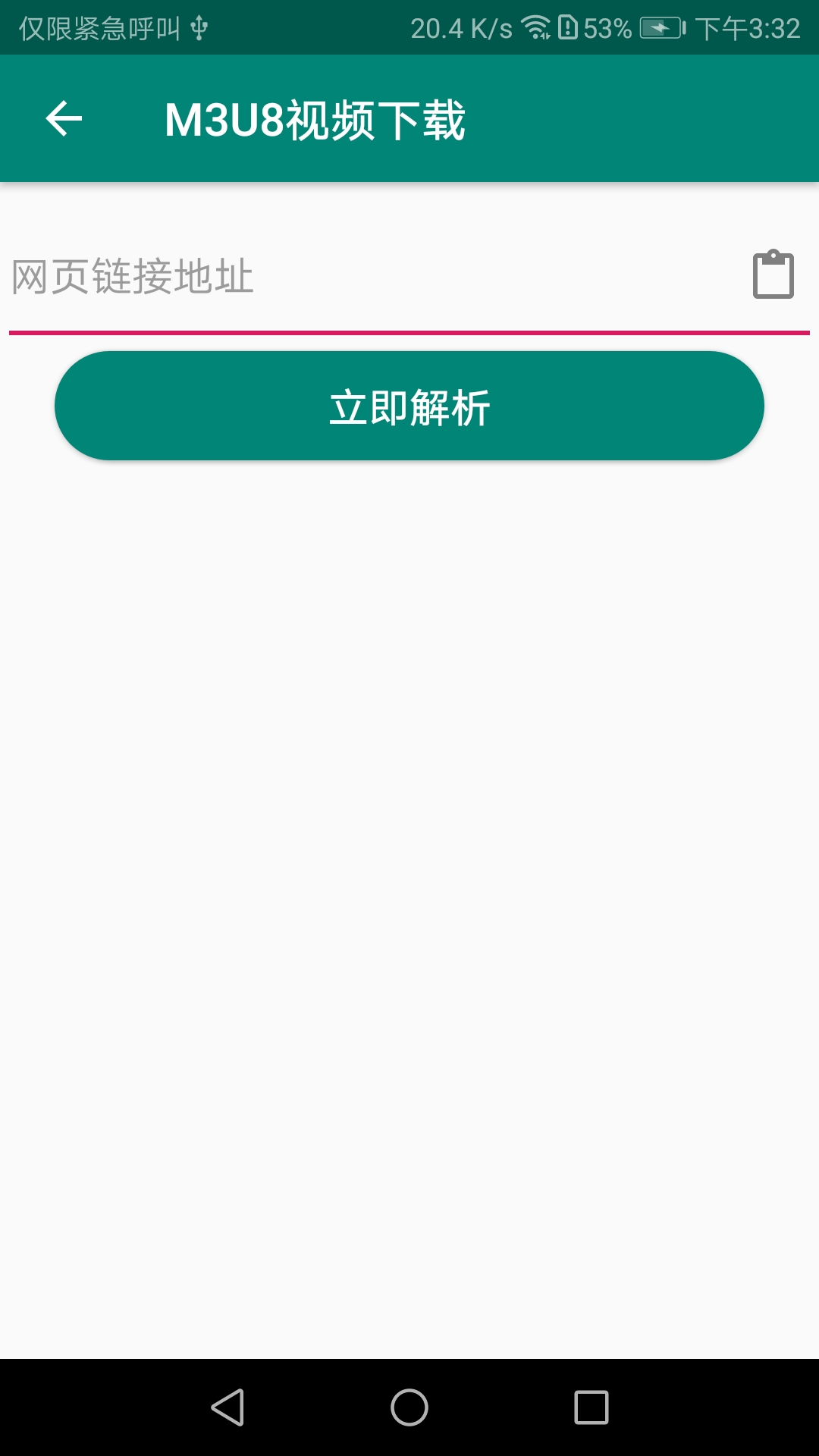Viewport: 819px width, 1456px height.
Task: Paste link using the clipboard icon
Action: click(x=773, y=275)
